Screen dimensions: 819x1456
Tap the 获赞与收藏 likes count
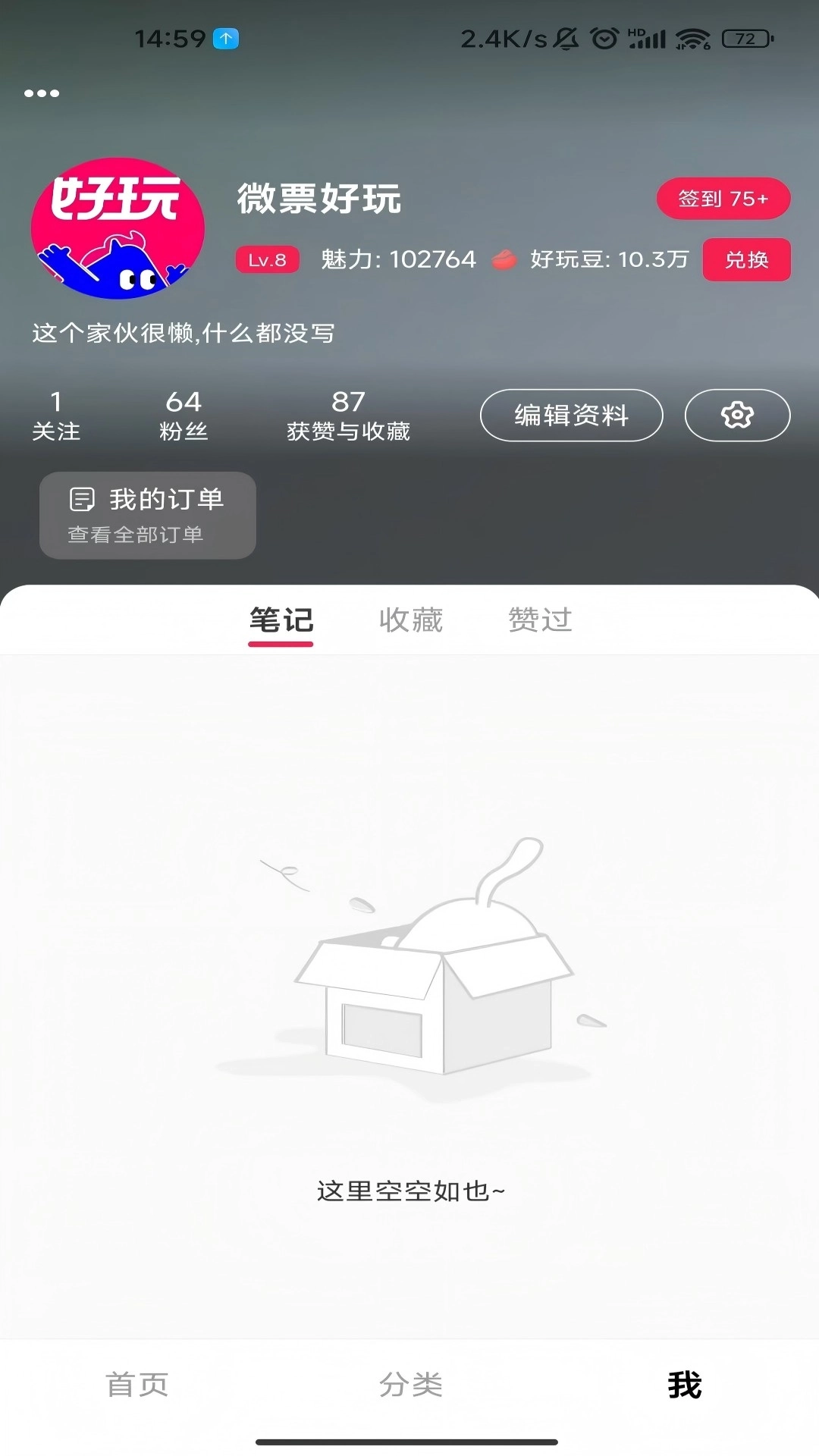[350, 416]
